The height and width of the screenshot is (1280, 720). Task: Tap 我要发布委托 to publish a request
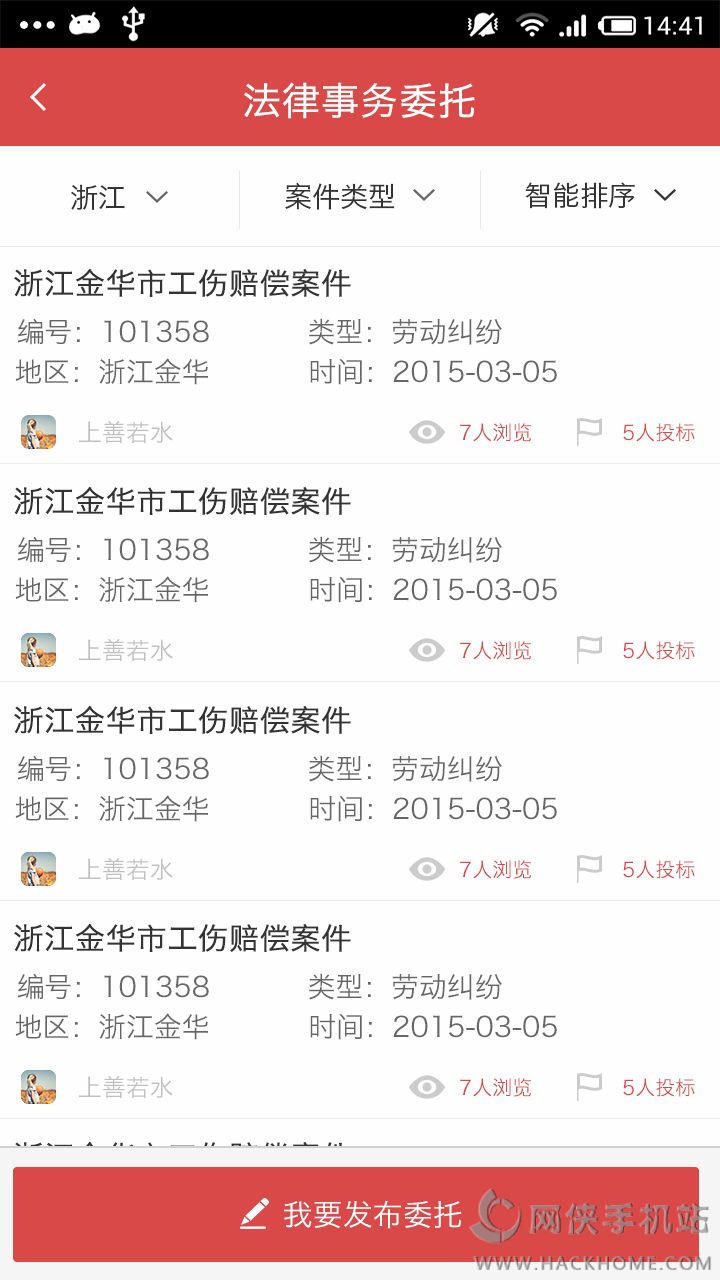click(x=355, y=1215)
